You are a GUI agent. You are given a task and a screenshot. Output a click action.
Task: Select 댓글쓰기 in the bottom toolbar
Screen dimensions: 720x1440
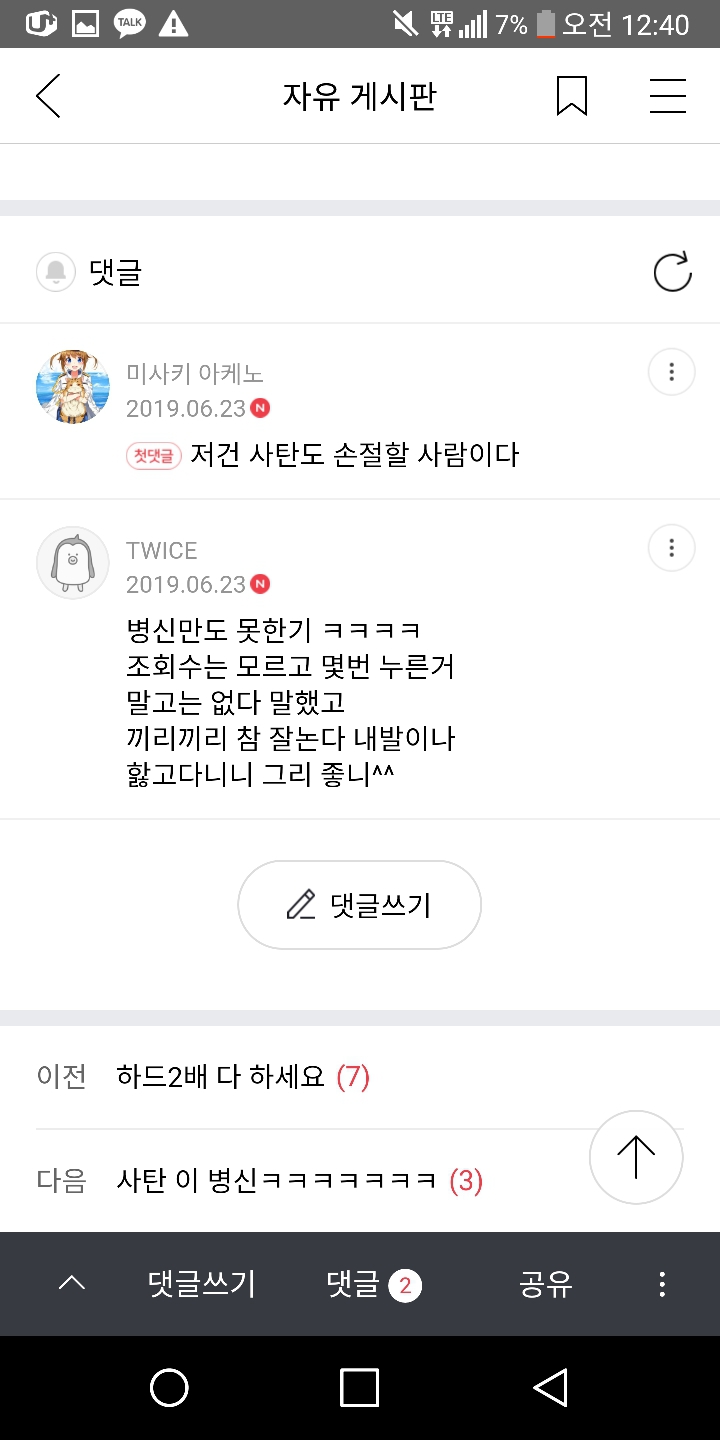[202, 1284]
